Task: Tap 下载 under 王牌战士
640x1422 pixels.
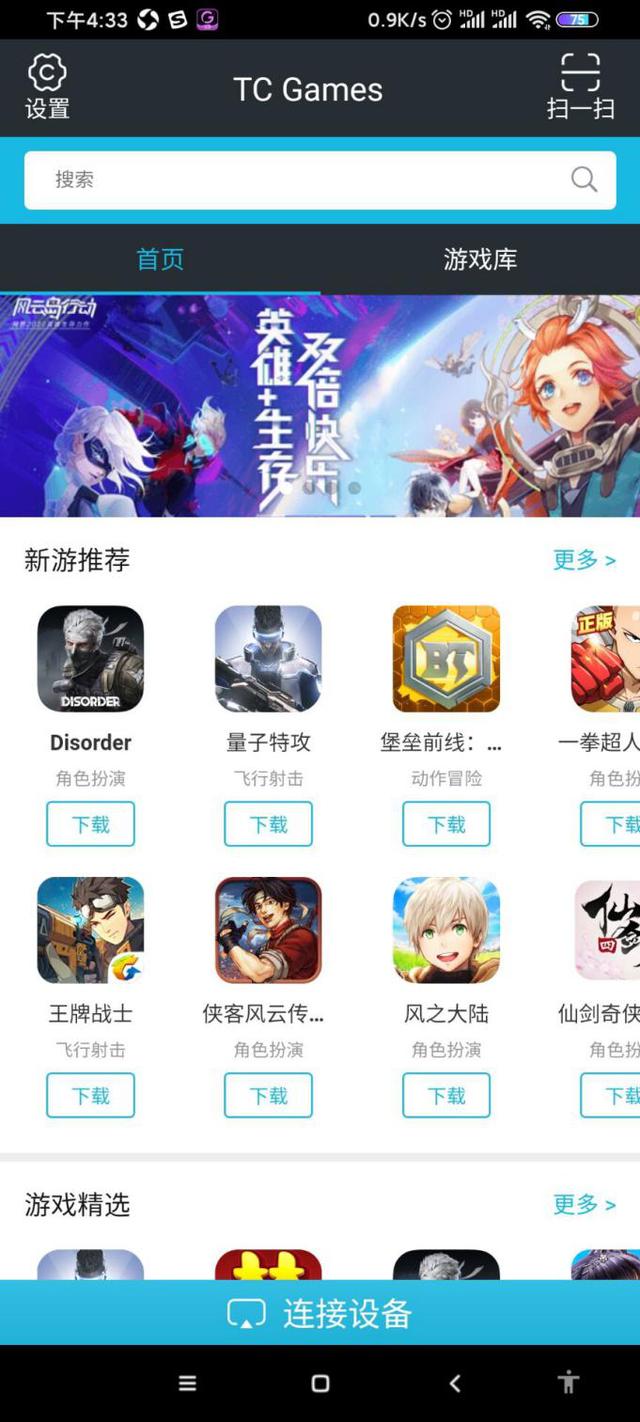Action: (x=90, y=1096)
